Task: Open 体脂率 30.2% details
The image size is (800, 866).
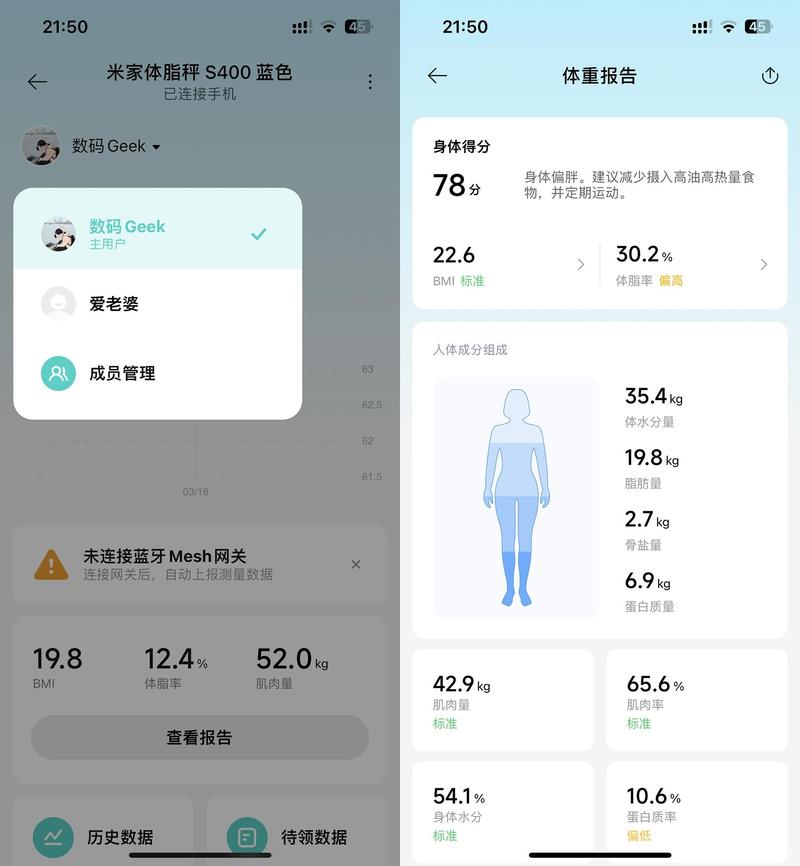Action: click(x=692, y=265)
